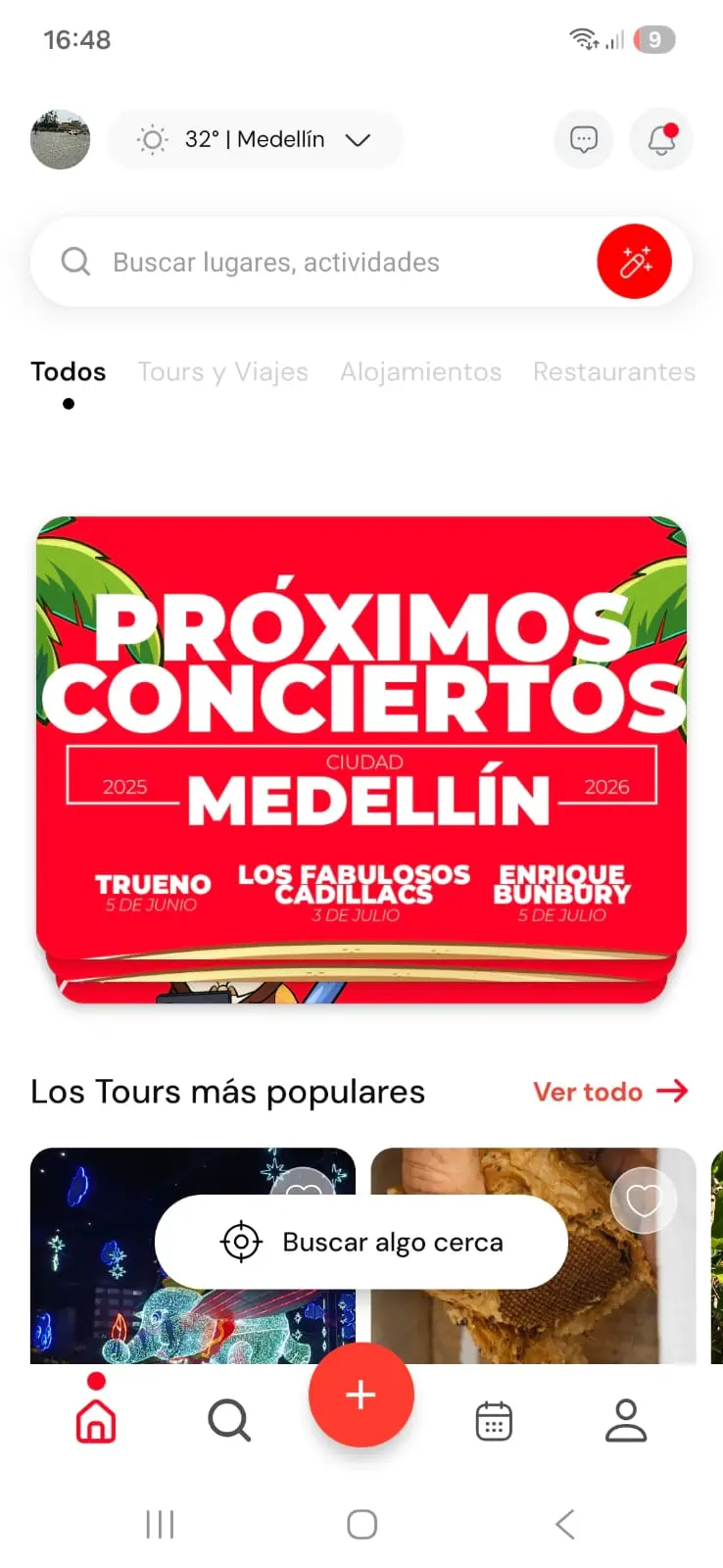
Task: Open the search magnifier in the bottom bar
Action: pos(228,1419)
